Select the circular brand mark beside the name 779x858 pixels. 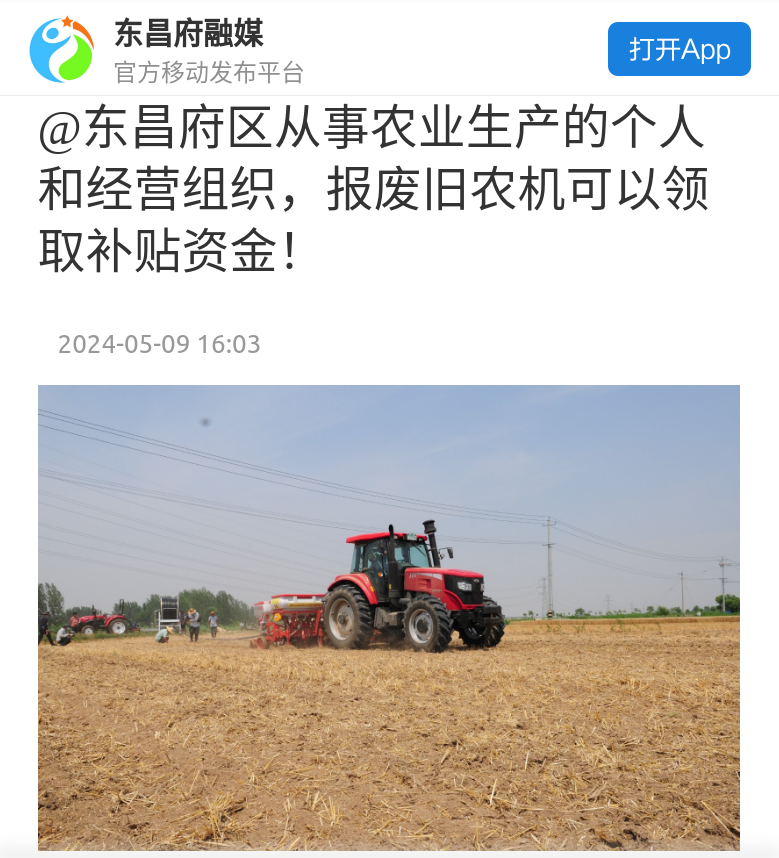pos(60,48)
